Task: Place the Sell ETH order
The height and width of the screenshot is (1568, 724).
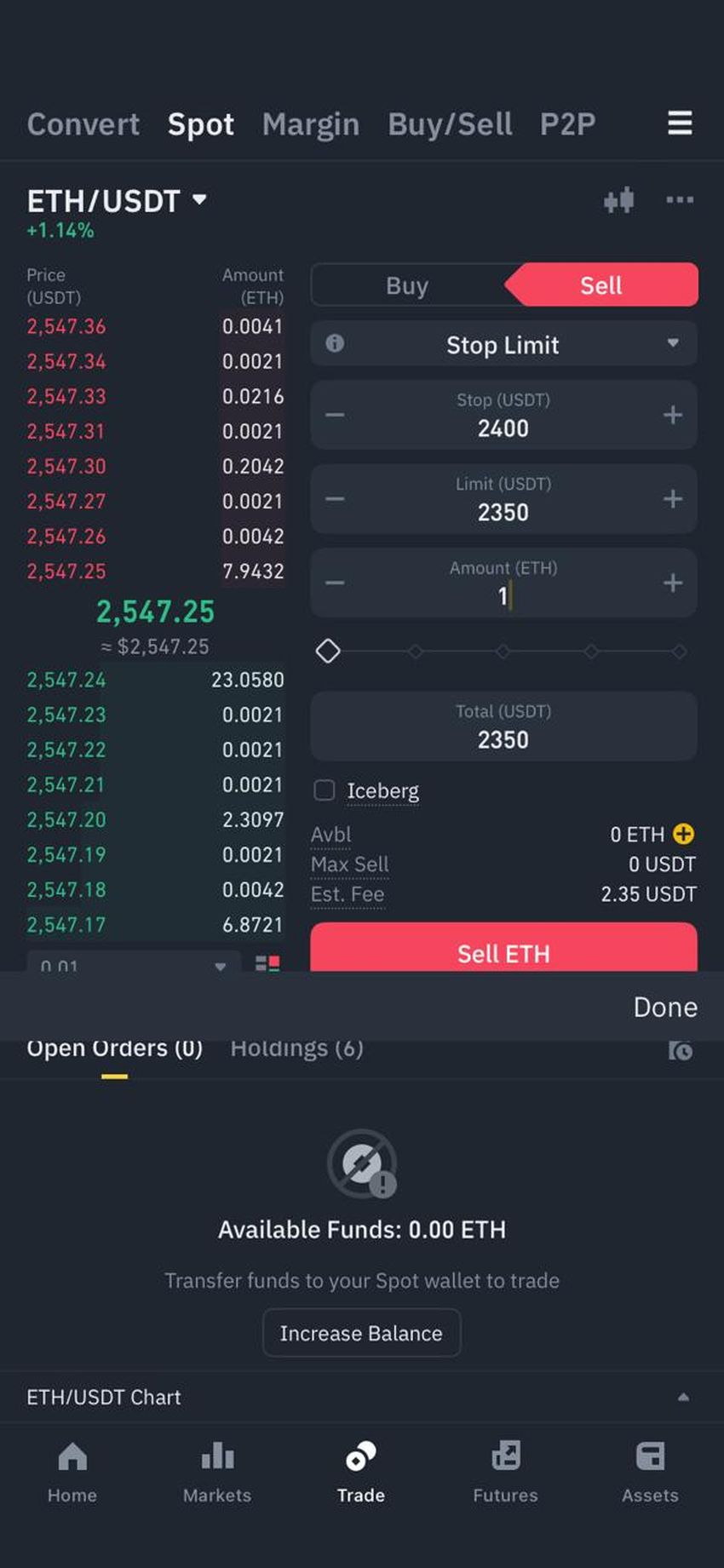Action: [503, 950]
